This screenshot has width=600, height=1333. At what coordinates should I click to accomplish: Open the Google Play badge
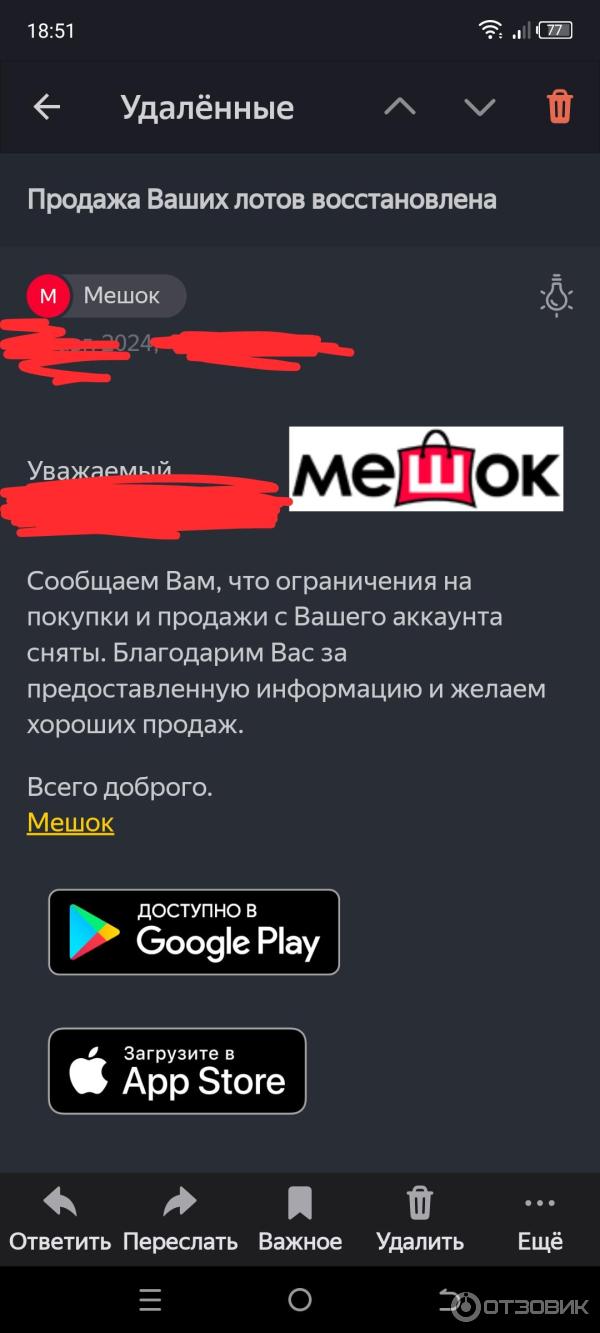click(x=194, y=932)
